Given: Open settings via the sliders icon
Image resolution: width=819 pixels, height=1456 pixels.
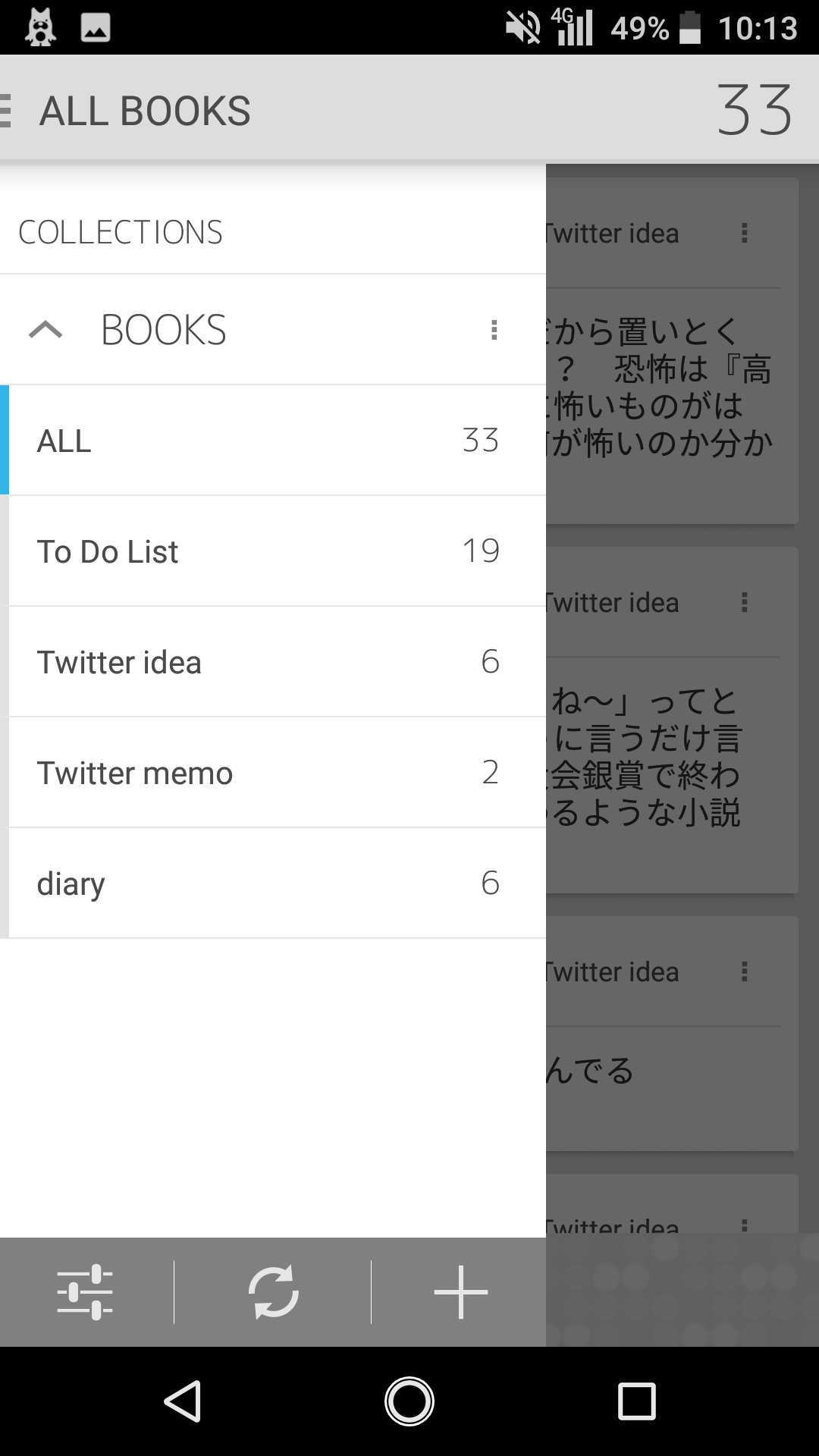Looking at the screenshot, I should (x=85, y=1291).
